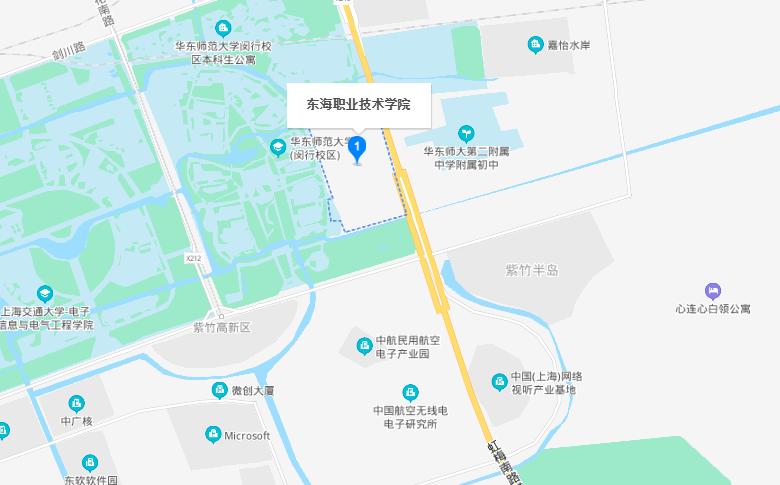Tap the 嘉怡水岸 residential marker
The height and width of the screenshot is (485, 780).
pyautogui.click(x=535, y=45)
